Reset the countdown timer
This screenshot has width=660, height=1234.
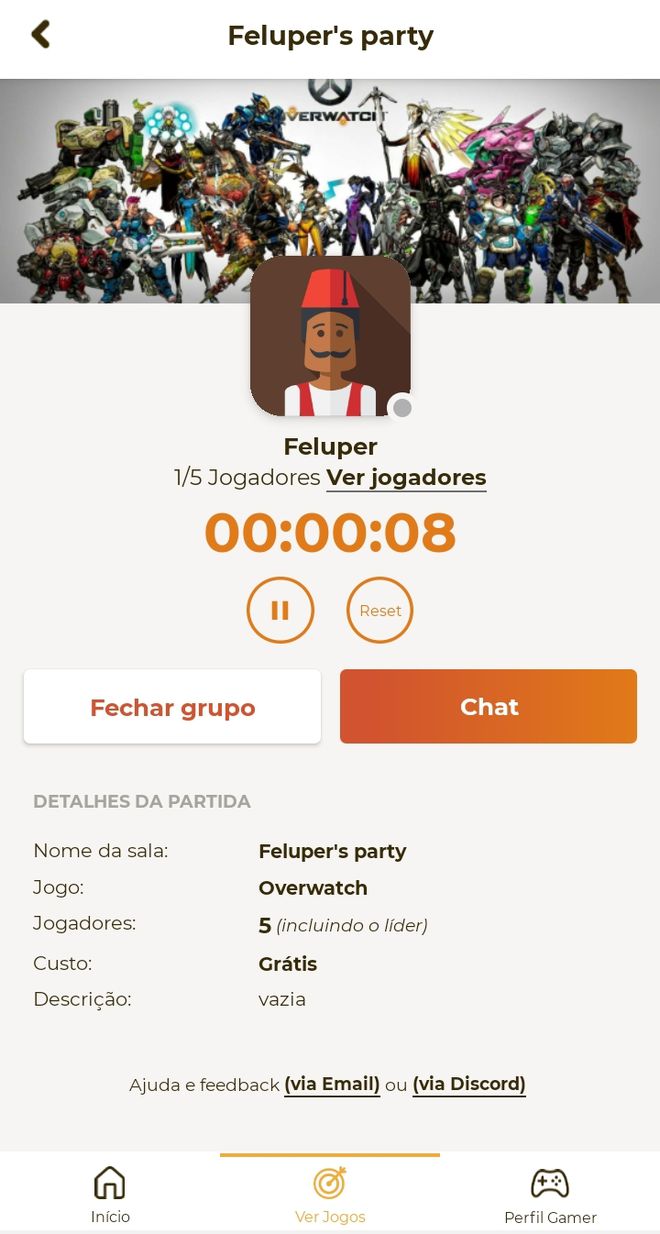[x=380, y=610]
